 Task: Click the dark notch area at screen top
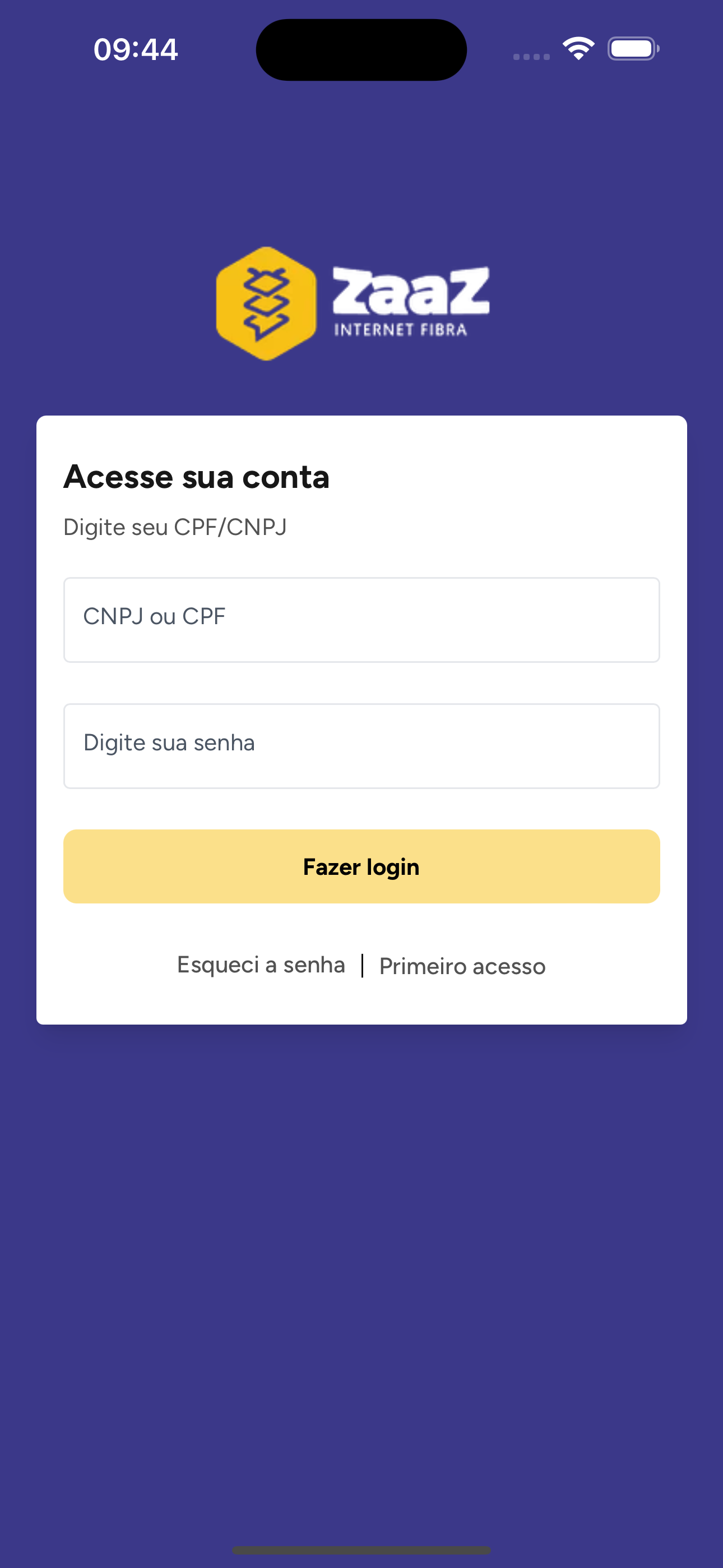[361, 49]
